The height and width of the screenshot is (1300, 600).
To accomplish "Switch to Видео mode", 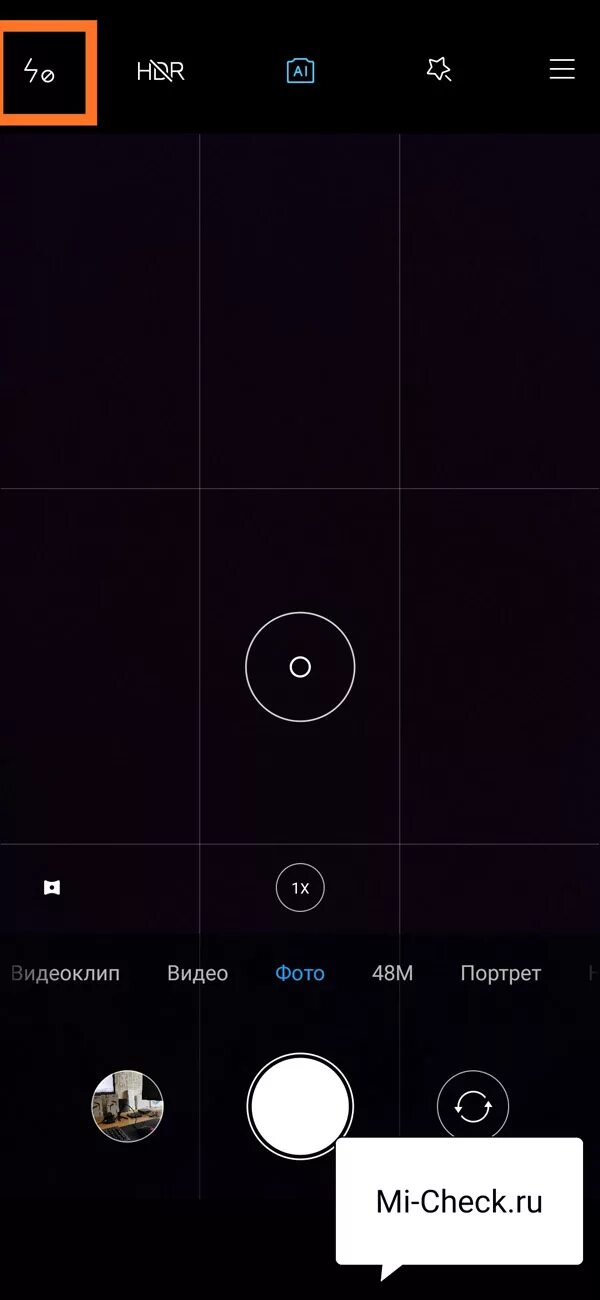I will pos(198,973).
